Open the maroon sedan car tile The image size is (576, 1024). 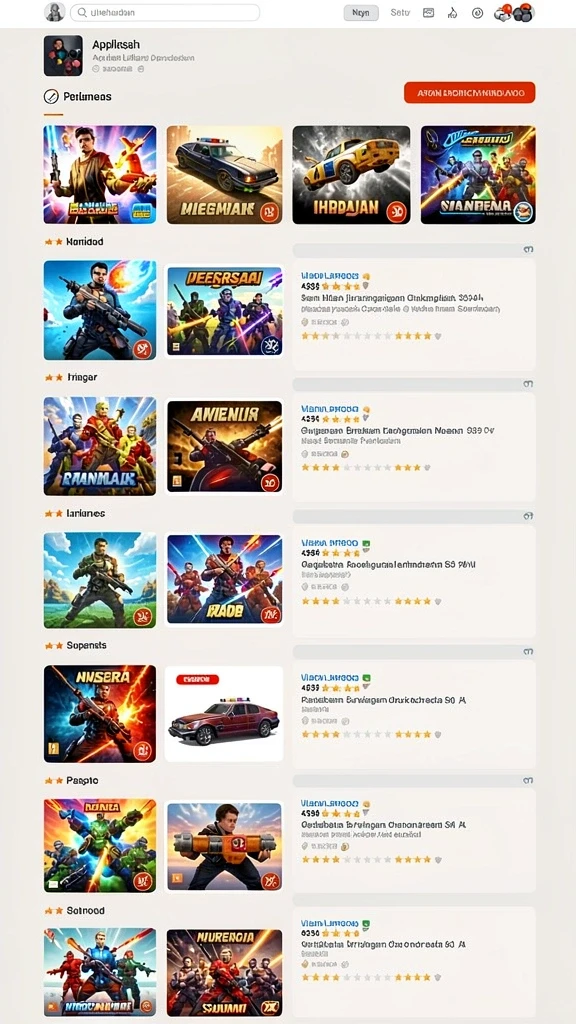224,714
